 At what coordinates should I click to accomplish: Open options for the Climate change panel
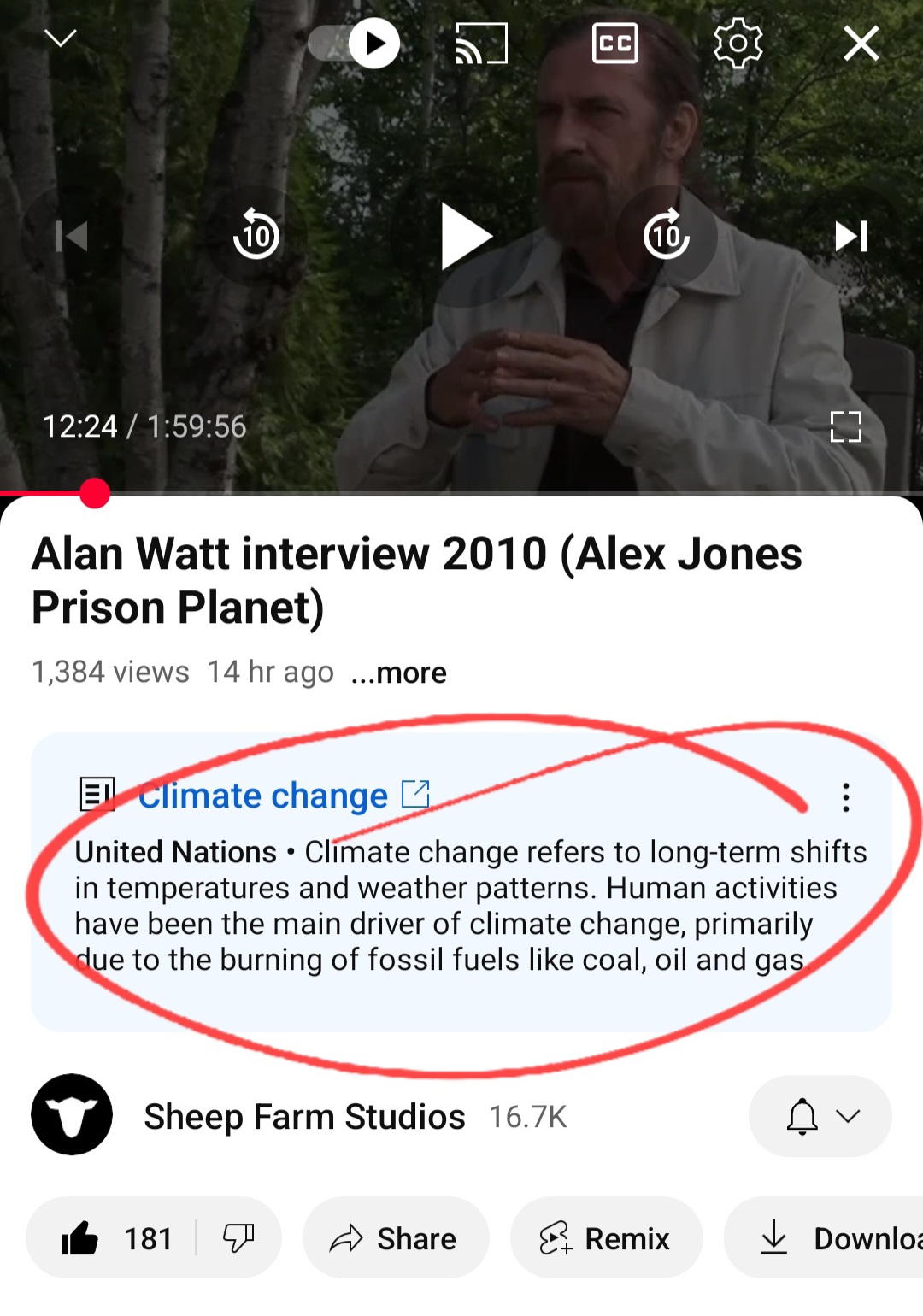(x=845, y=797)
